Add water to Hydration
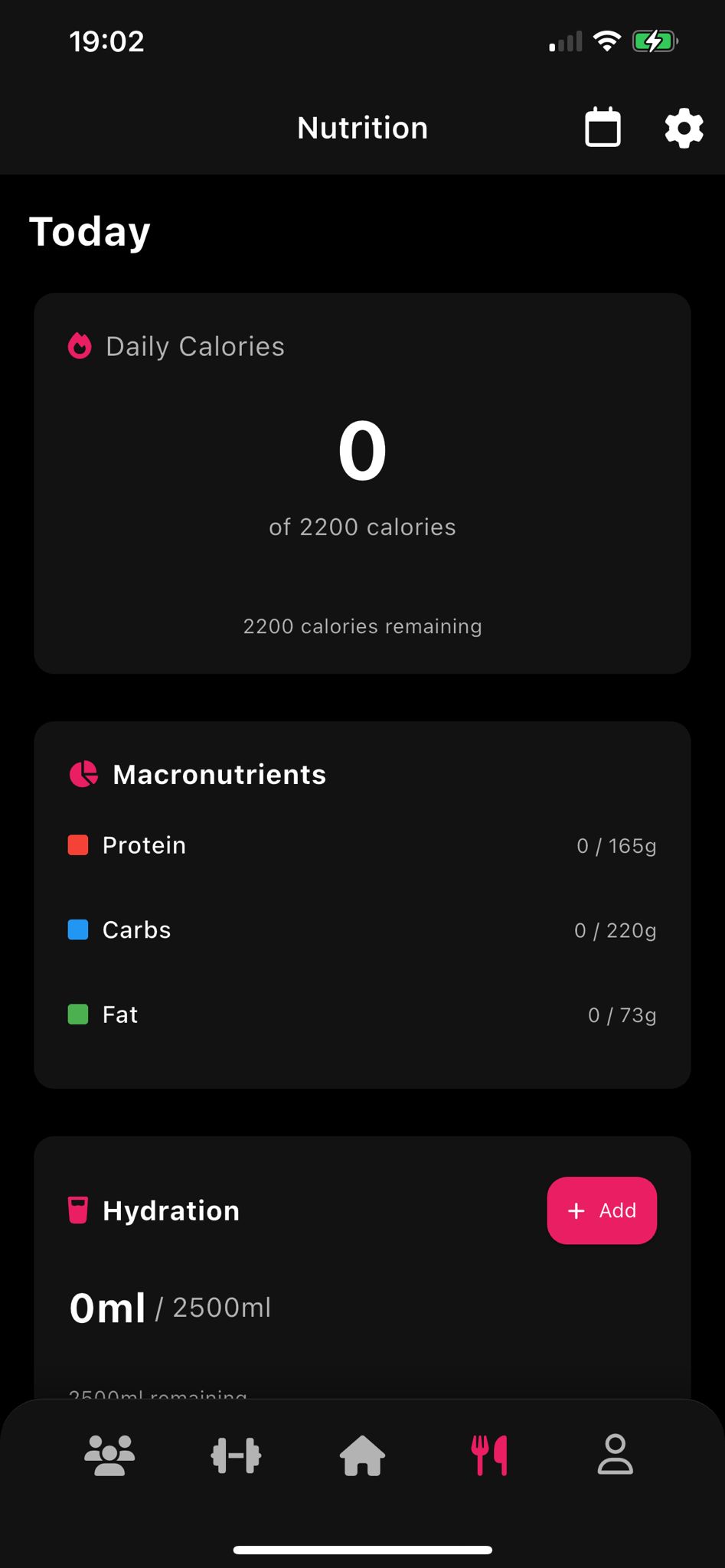The image size is (725, 1568). (602, 1210)
